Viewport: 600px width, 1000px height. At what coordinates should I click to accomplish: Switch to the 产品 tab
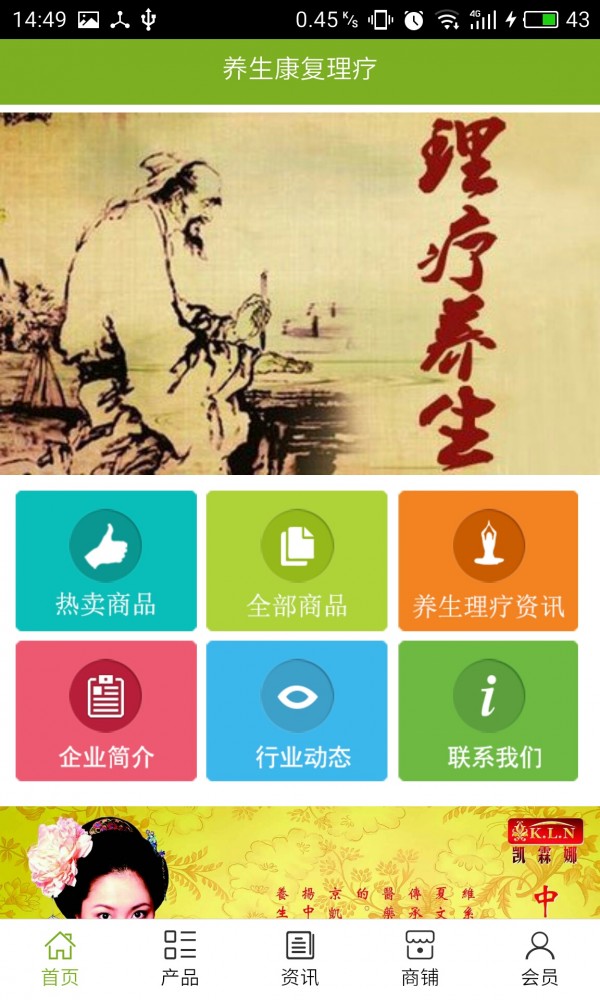[180, 958]
